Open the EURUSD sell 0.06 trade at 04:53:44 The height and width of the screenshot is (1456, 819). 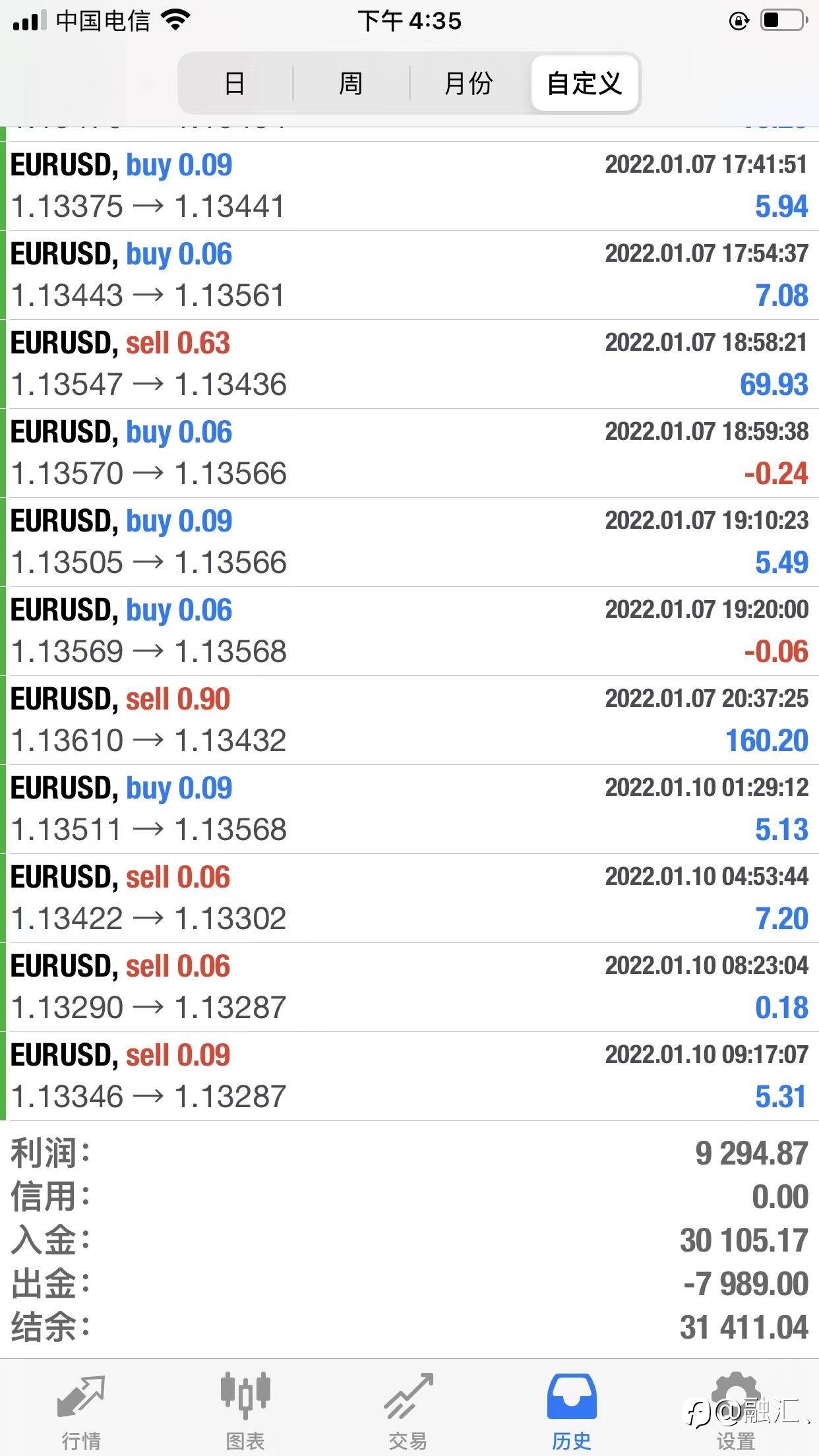click(409, 898)
